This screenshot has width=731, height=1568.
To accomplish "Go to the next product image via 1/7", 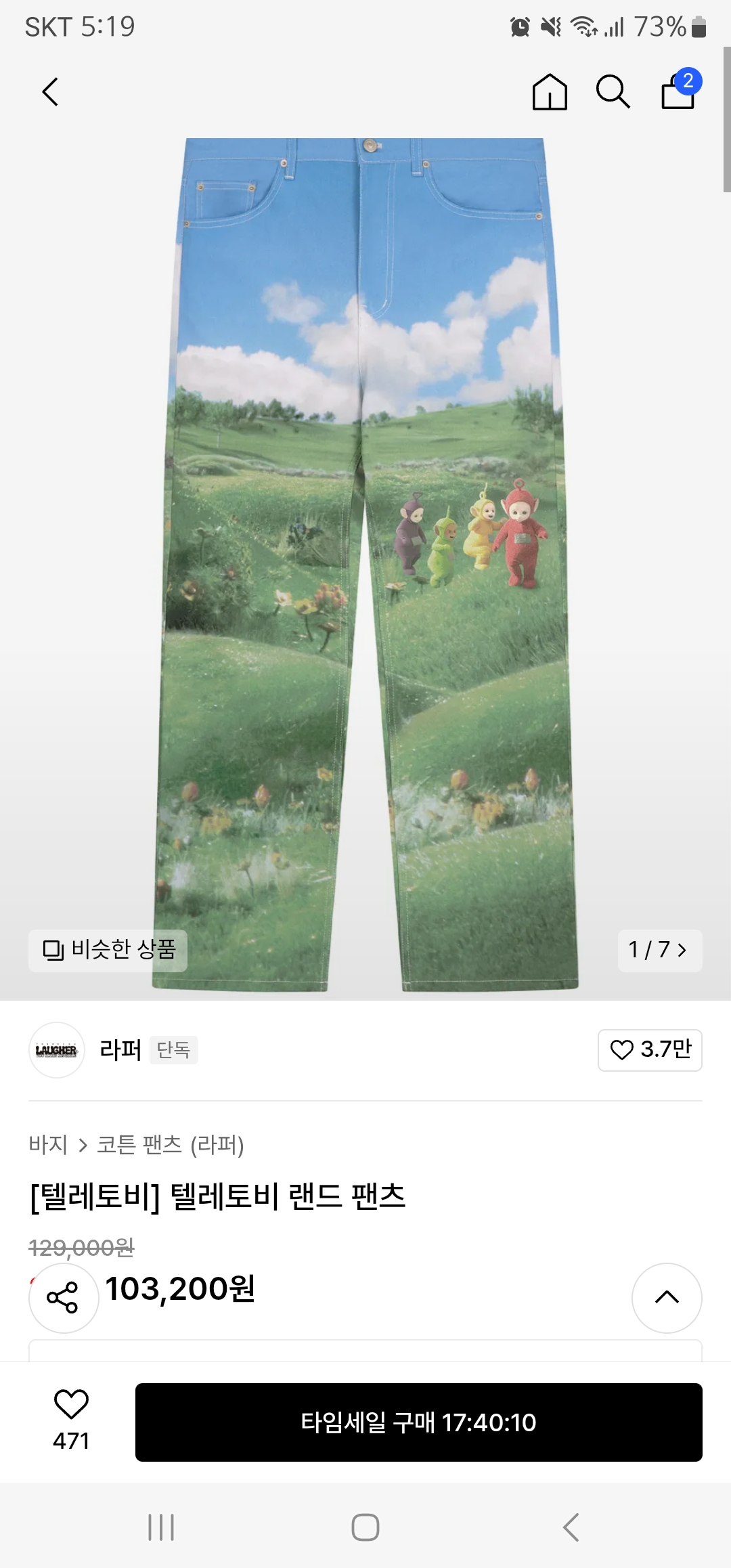I will (x=659, y=950).
